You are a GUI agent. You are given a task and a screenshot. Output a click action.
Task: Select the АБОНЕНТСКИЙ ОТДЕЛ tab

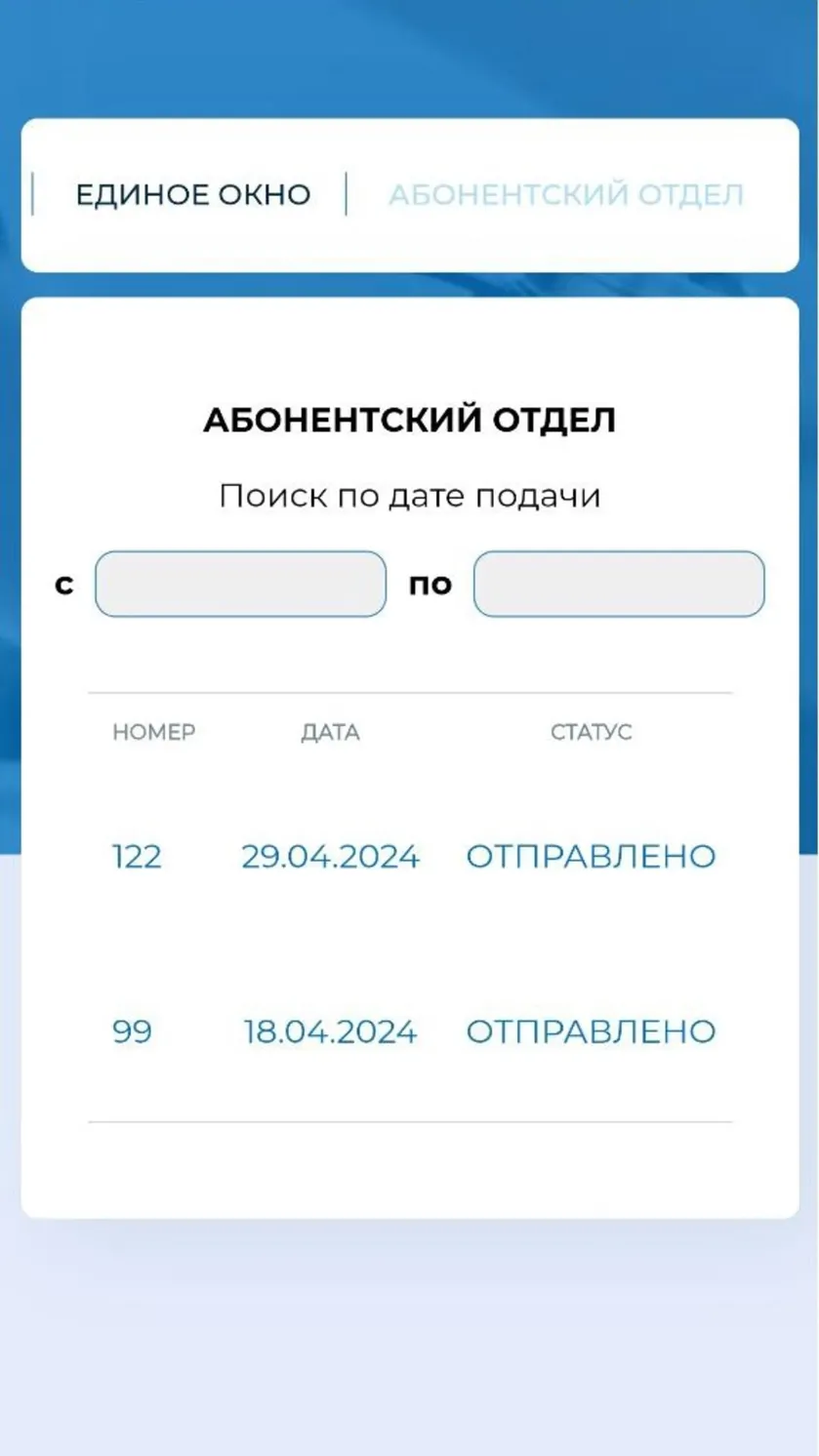[x=566, y=194]
